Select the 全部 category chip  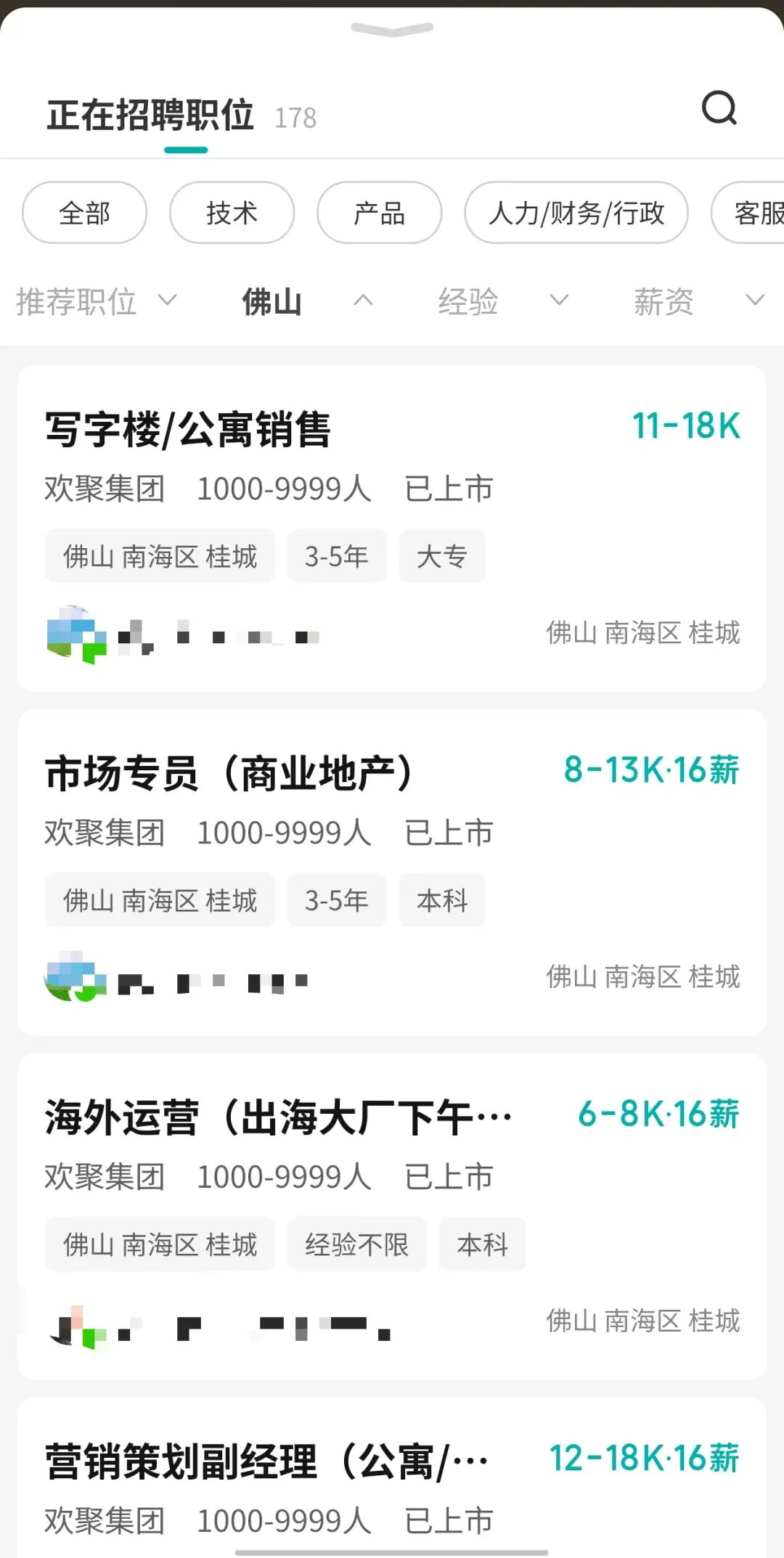[84, 213]
